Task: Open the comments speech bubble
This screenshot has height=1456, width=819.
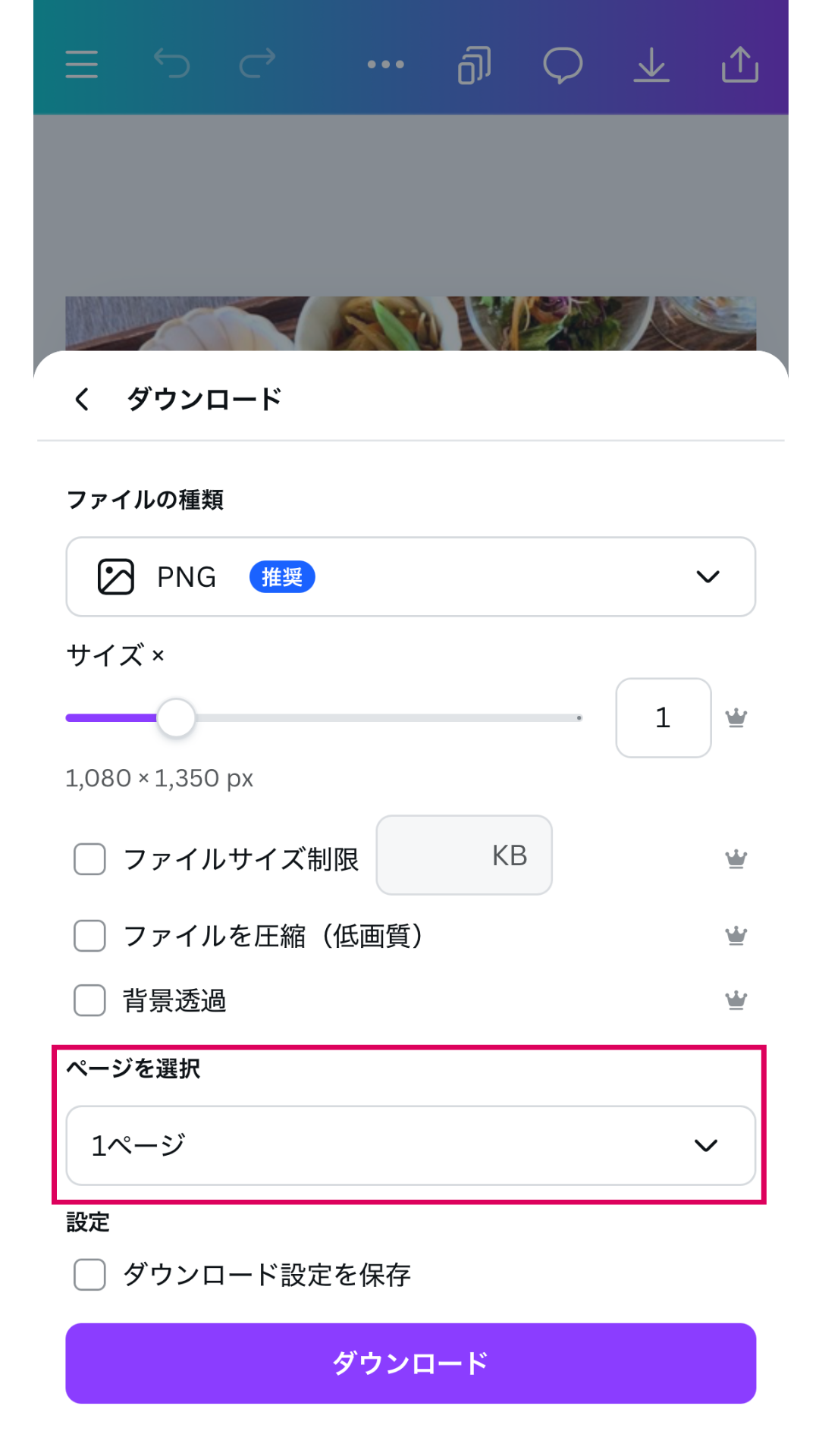Action: pos(563,64)
